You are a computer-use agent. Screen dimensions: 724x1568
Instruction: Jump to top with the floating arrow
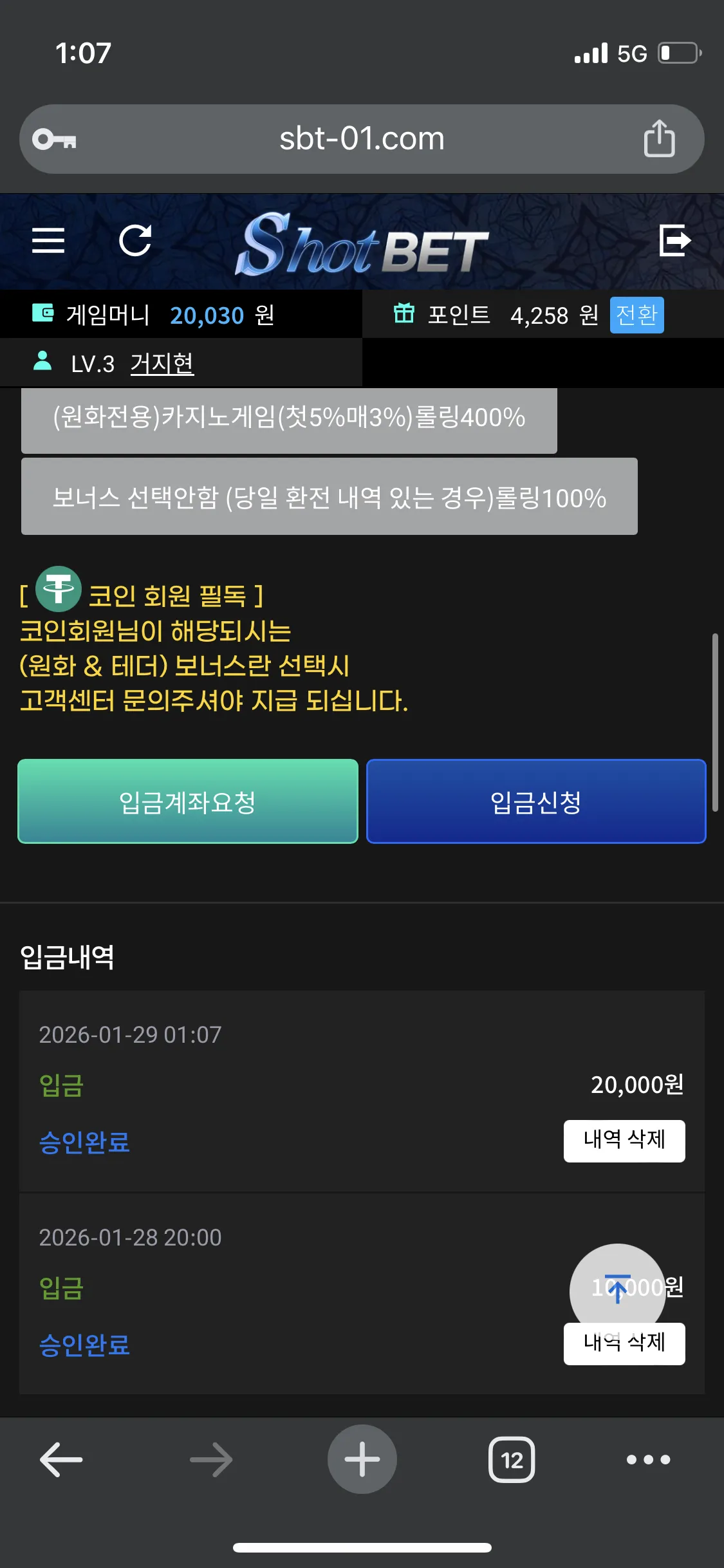[618, 1291]
